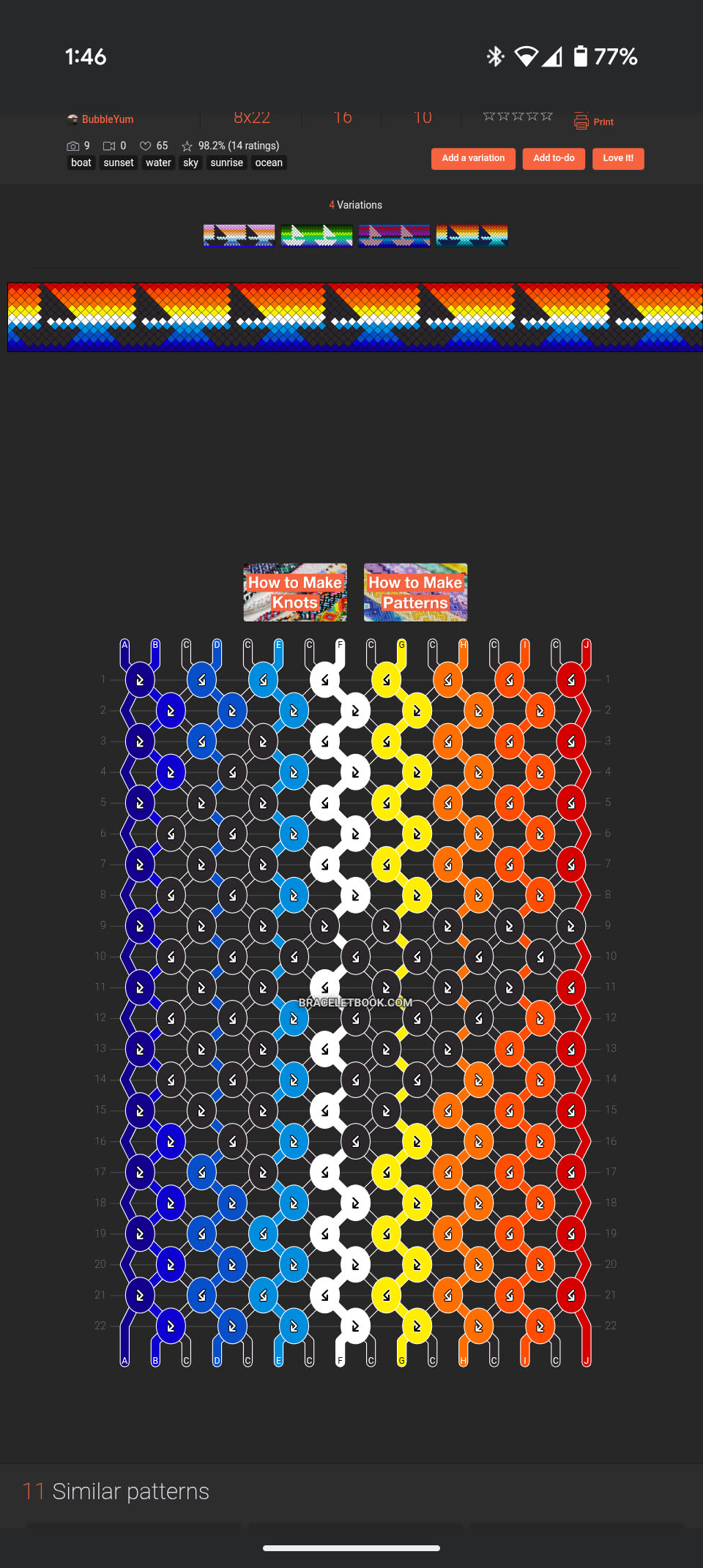
Task: Open the sunset tag
Action: coord(119,163)
